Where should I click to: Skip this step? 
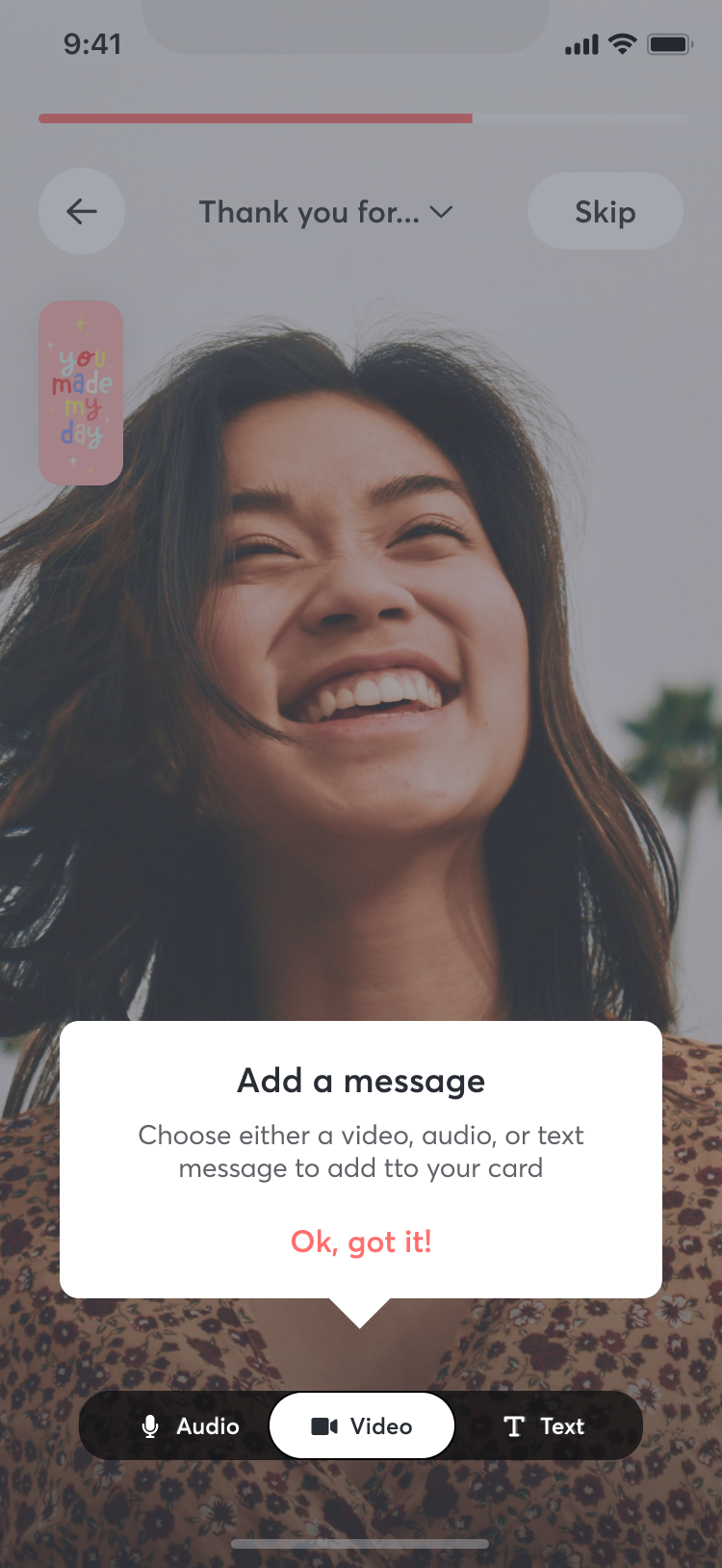coord(605,212)
